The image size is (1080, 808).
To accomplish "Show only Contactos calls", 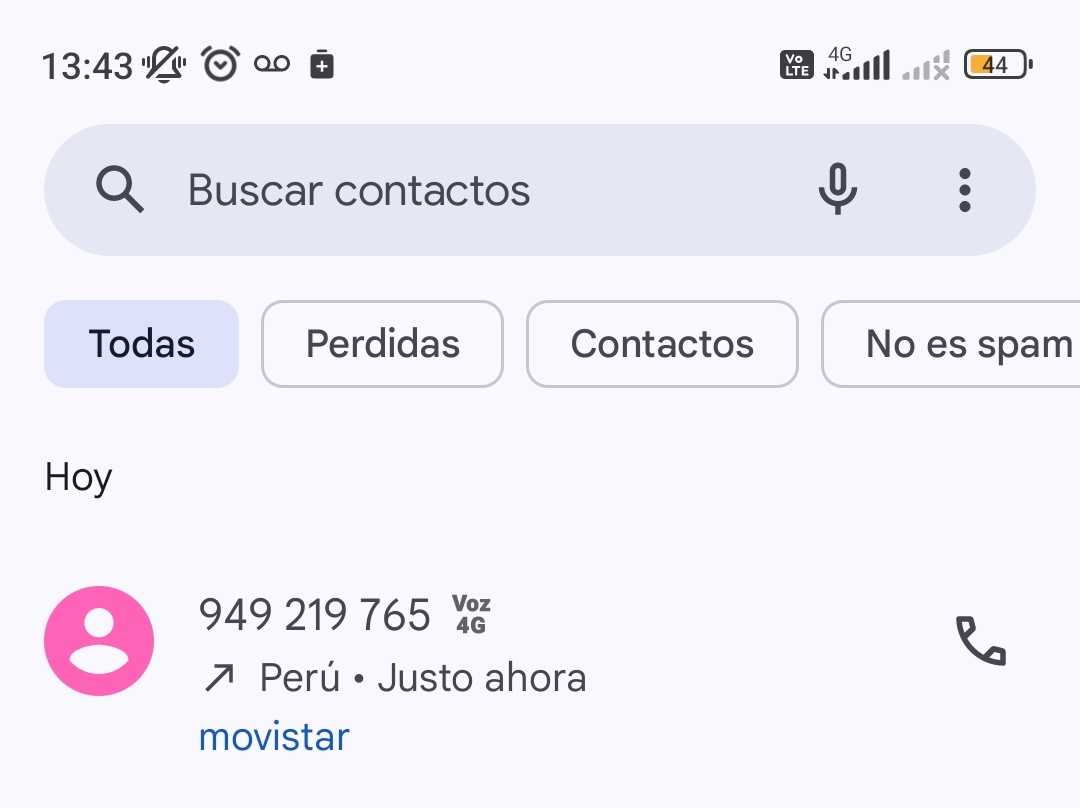I will [662, 344].
